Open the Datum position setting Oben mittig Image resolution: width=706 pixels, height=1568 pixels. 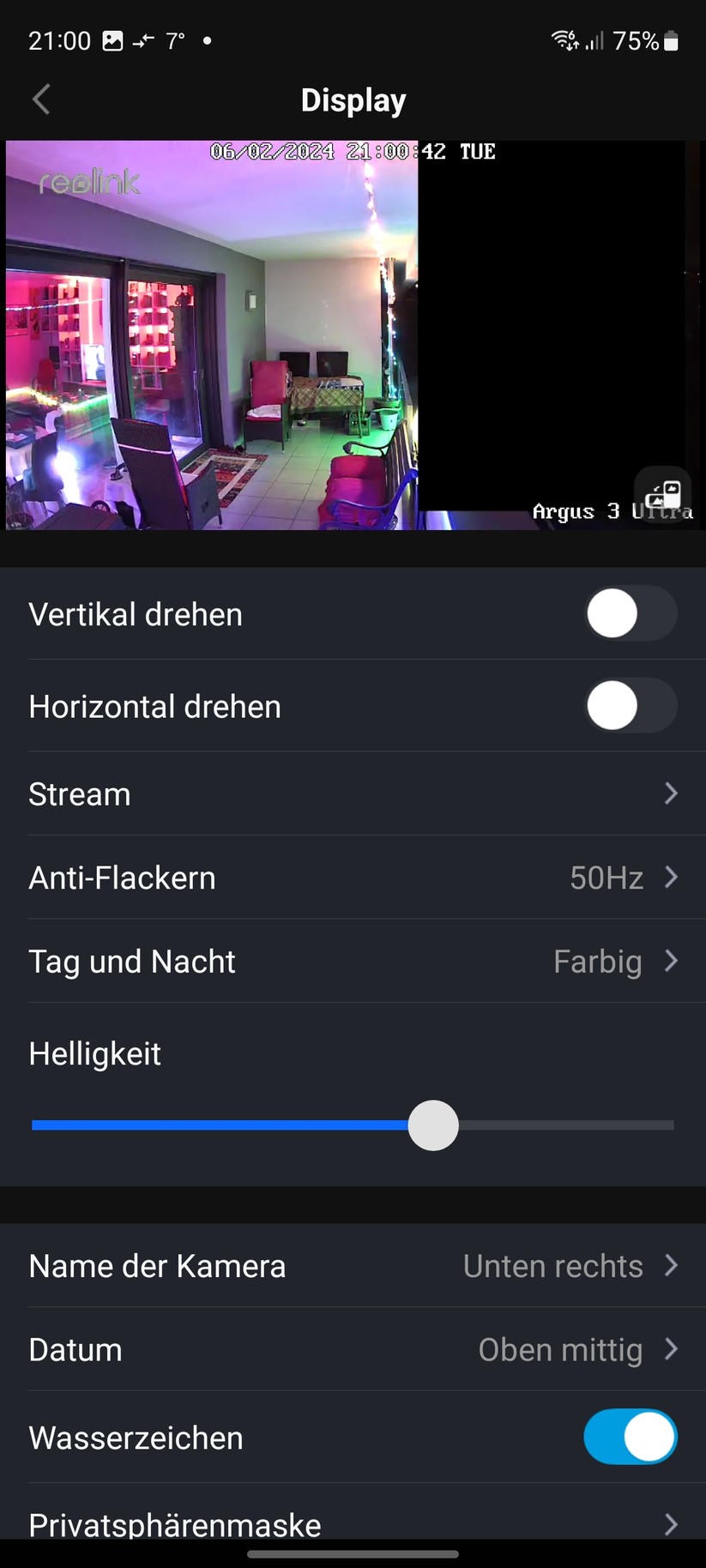tap(353, 1349)
